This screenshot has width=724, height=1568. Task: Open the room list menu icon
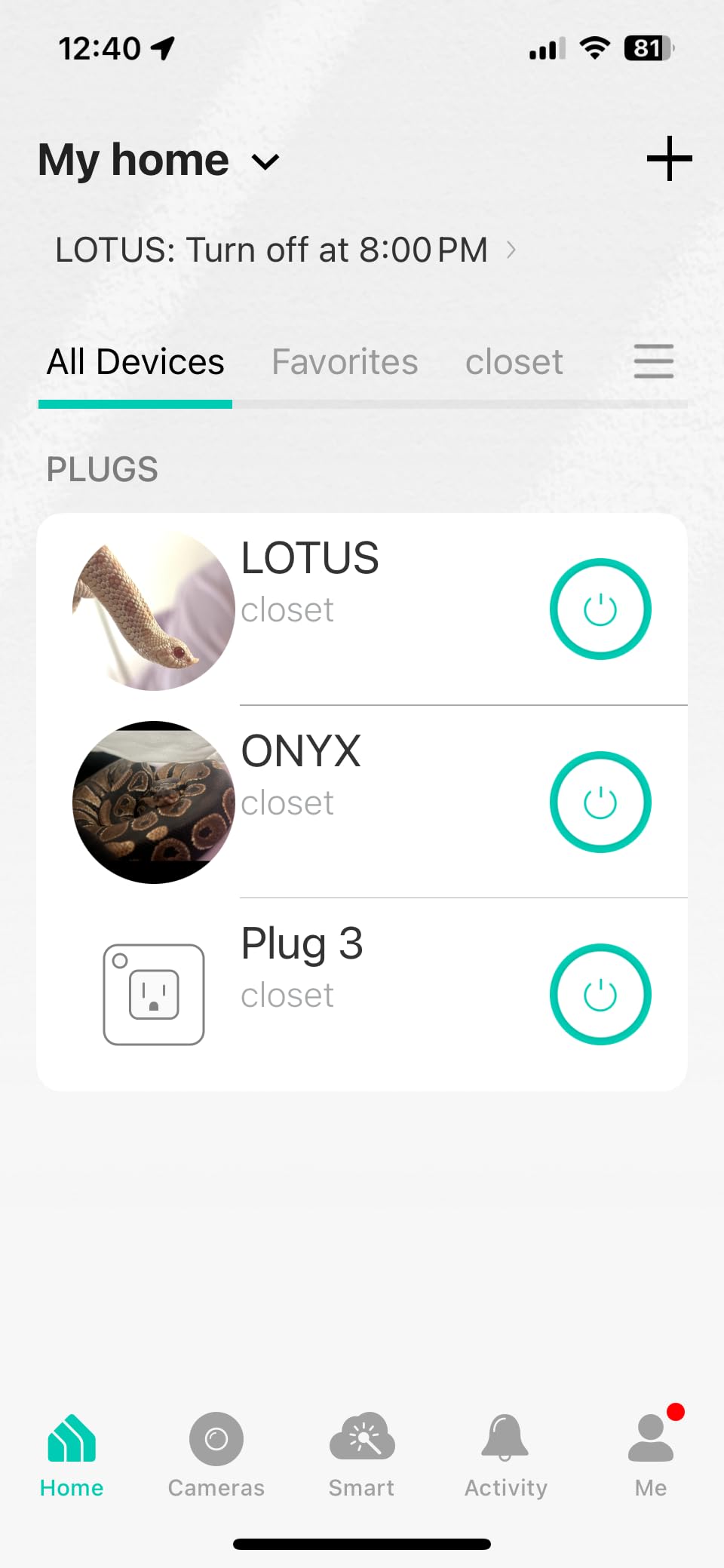(653, 361)
